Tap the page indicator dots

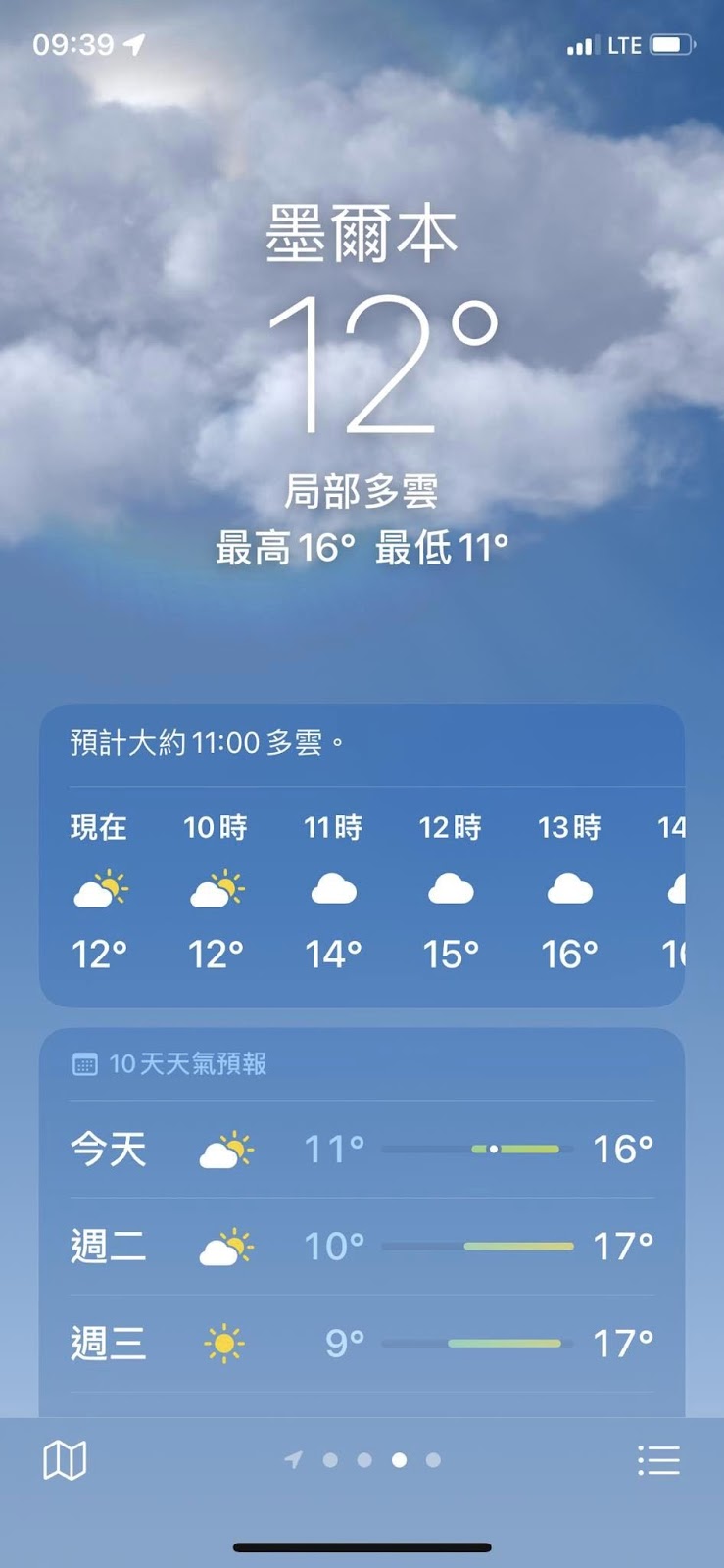(x=363, y=1460)
